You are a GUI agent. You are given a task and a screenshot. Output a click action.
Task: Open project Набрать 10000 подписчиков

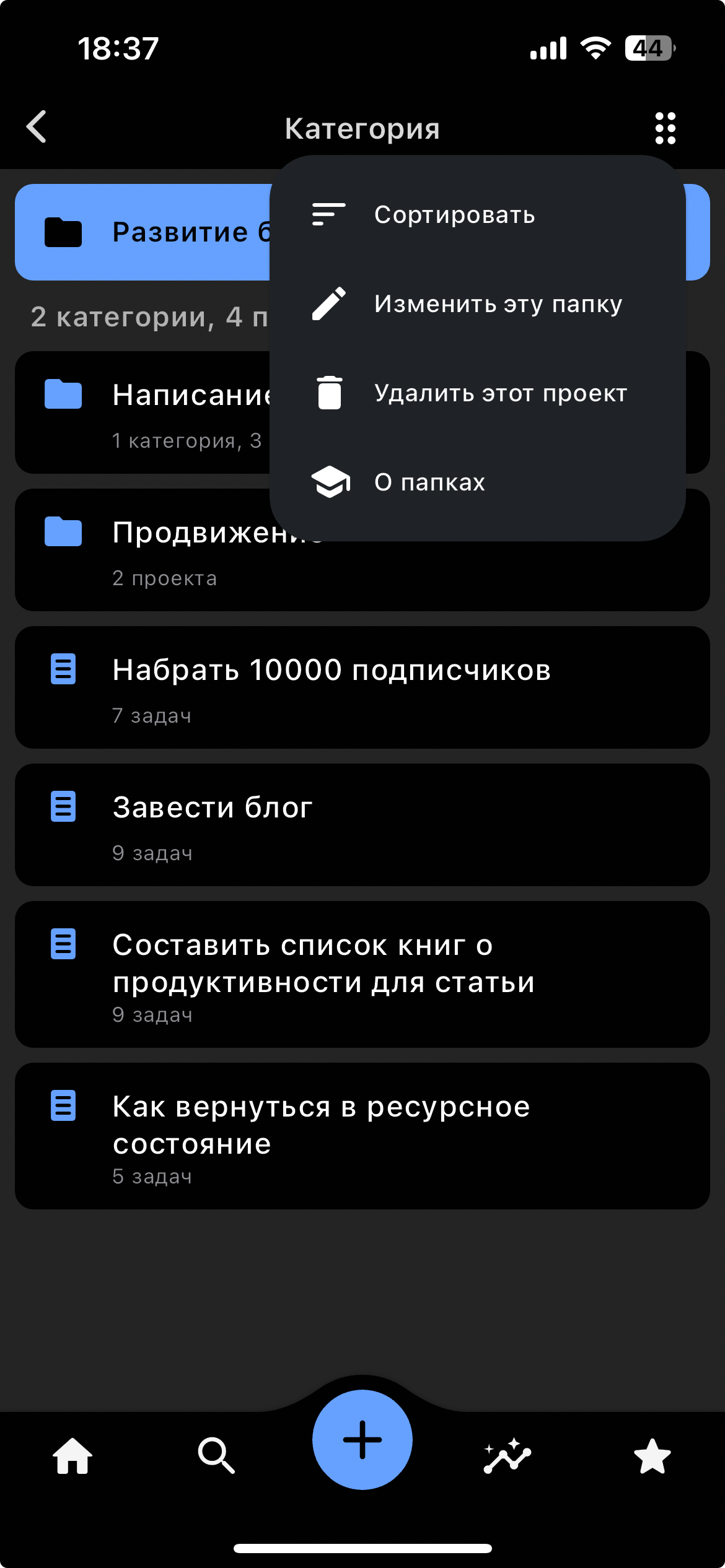(362, 687)
